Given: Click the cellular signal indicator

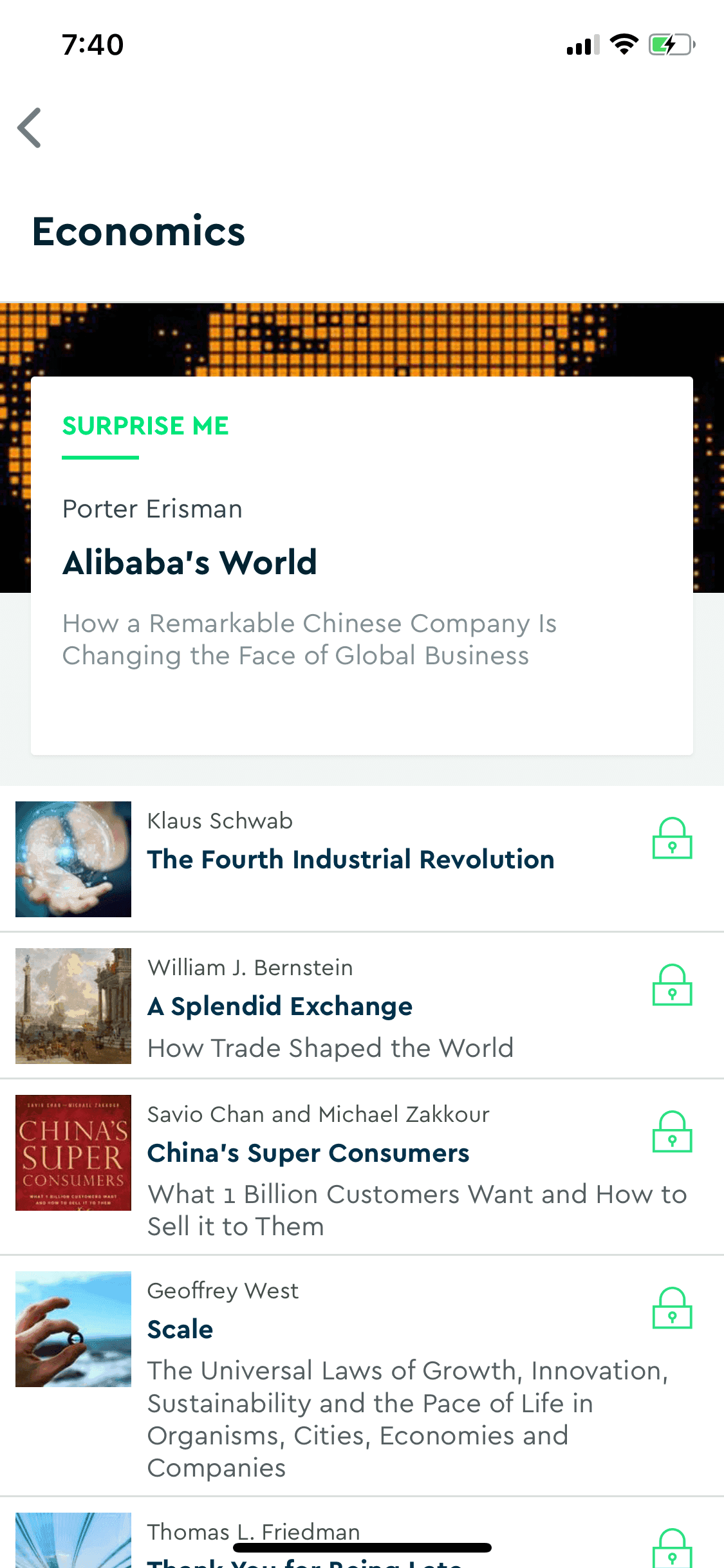Looking at the screenshot, I should pyautogui.click(x=581, y=44).
